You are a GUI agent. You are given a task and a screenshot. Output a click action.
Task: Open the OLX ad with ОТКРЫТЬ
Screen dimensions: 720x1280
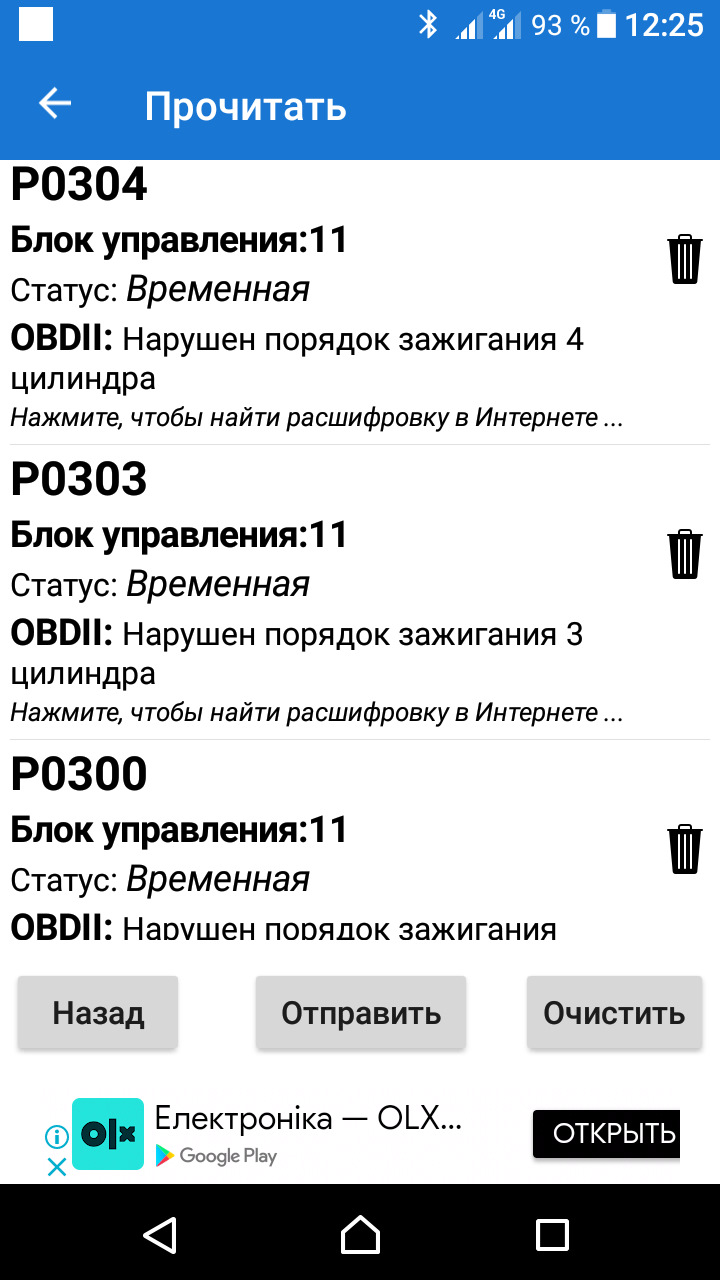(606, 1134)
